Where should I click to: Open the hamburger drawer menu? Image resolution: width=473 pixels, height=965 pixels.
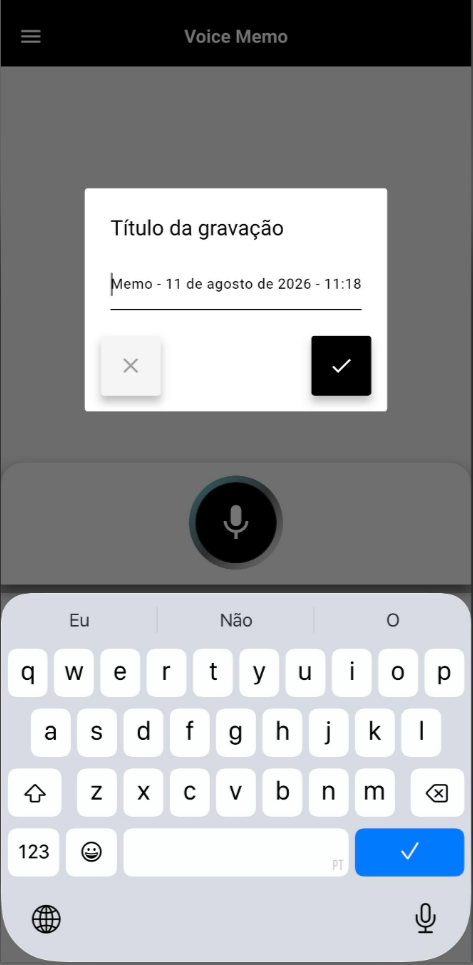pyautogui.click(x=31, y=36)
